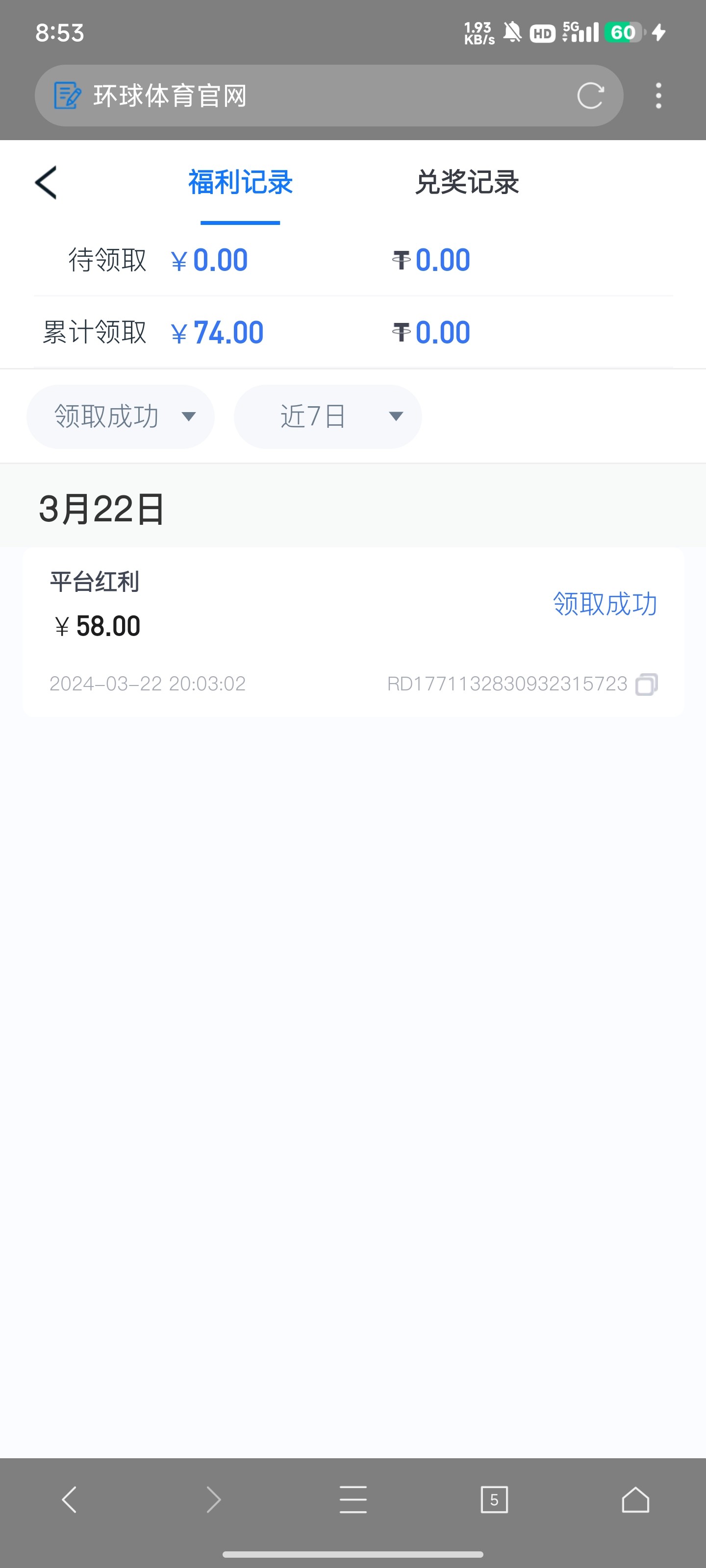Switch to the 兑奖记录 tab
Viewport: 706px width, 1568px height.
pos(467,182)
